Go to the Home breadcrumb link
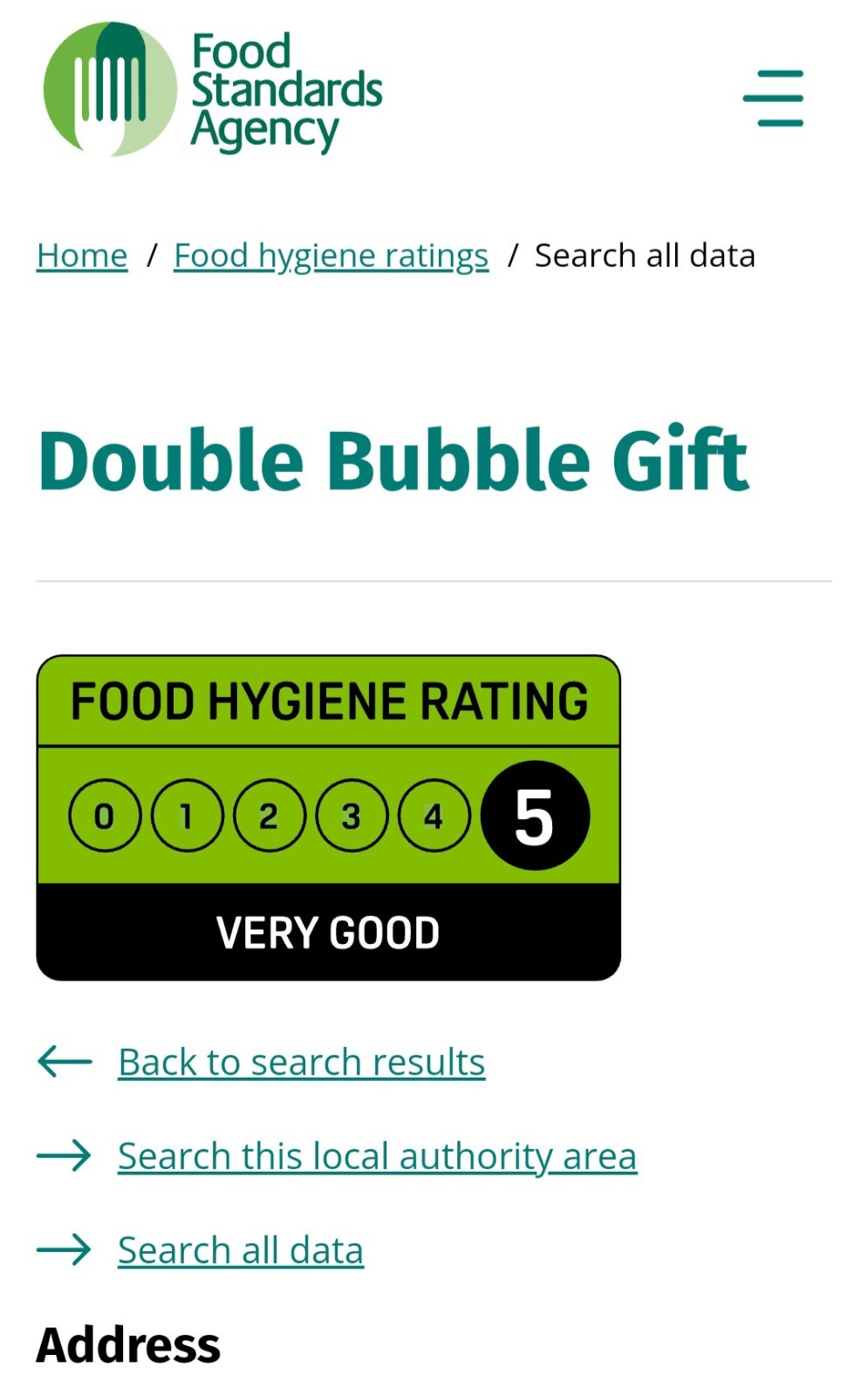 82,256
